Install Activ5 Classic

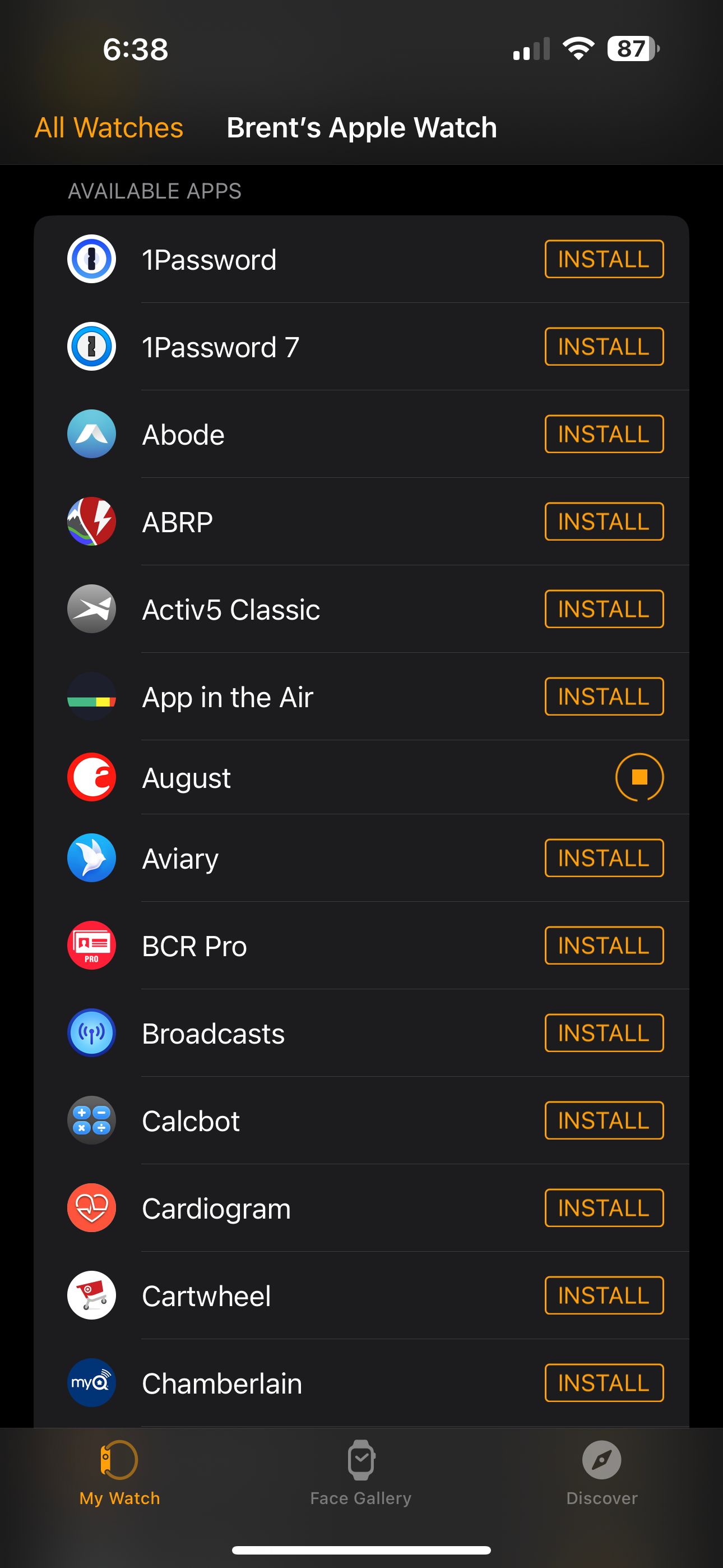[x=603, y=608]
